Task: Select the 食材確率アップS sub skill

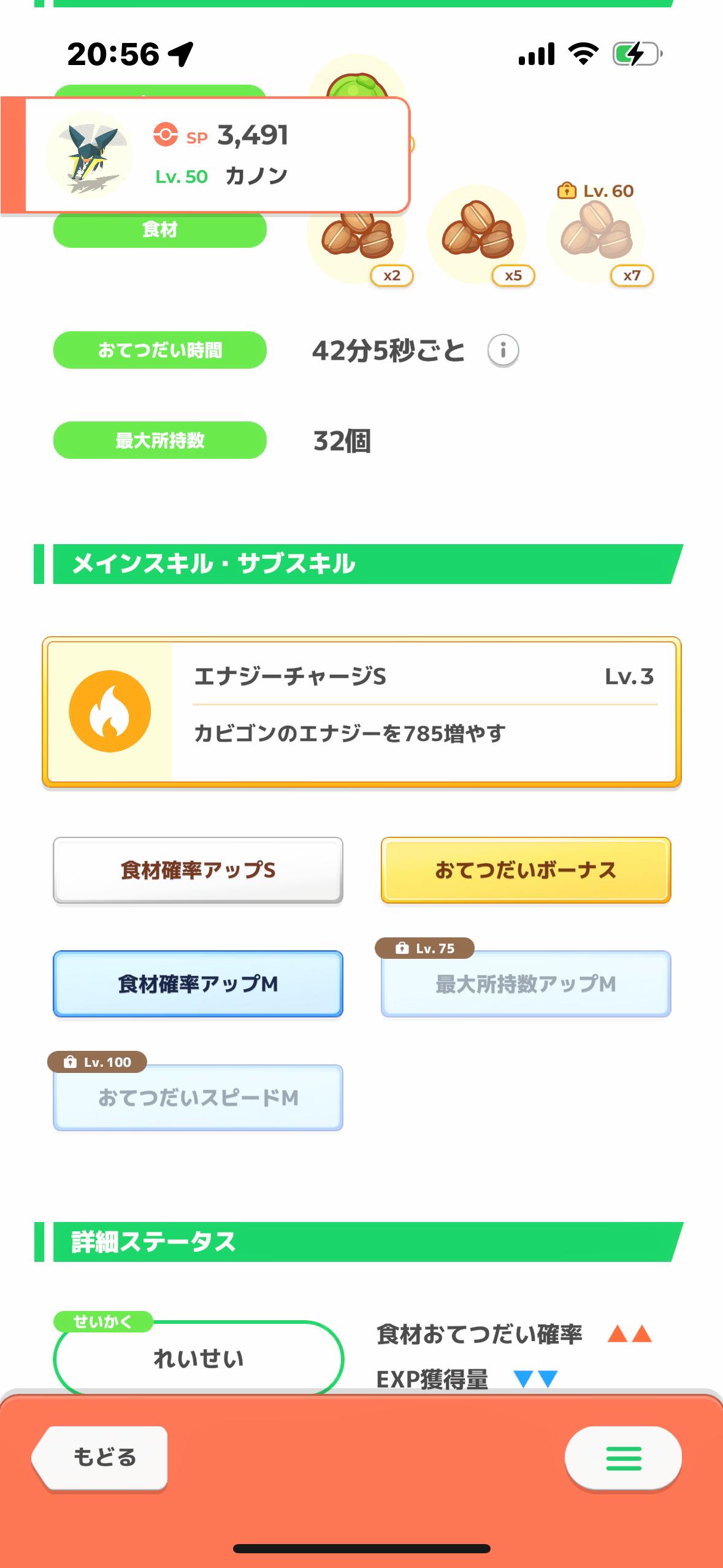Action: click(x=198, y=870)
